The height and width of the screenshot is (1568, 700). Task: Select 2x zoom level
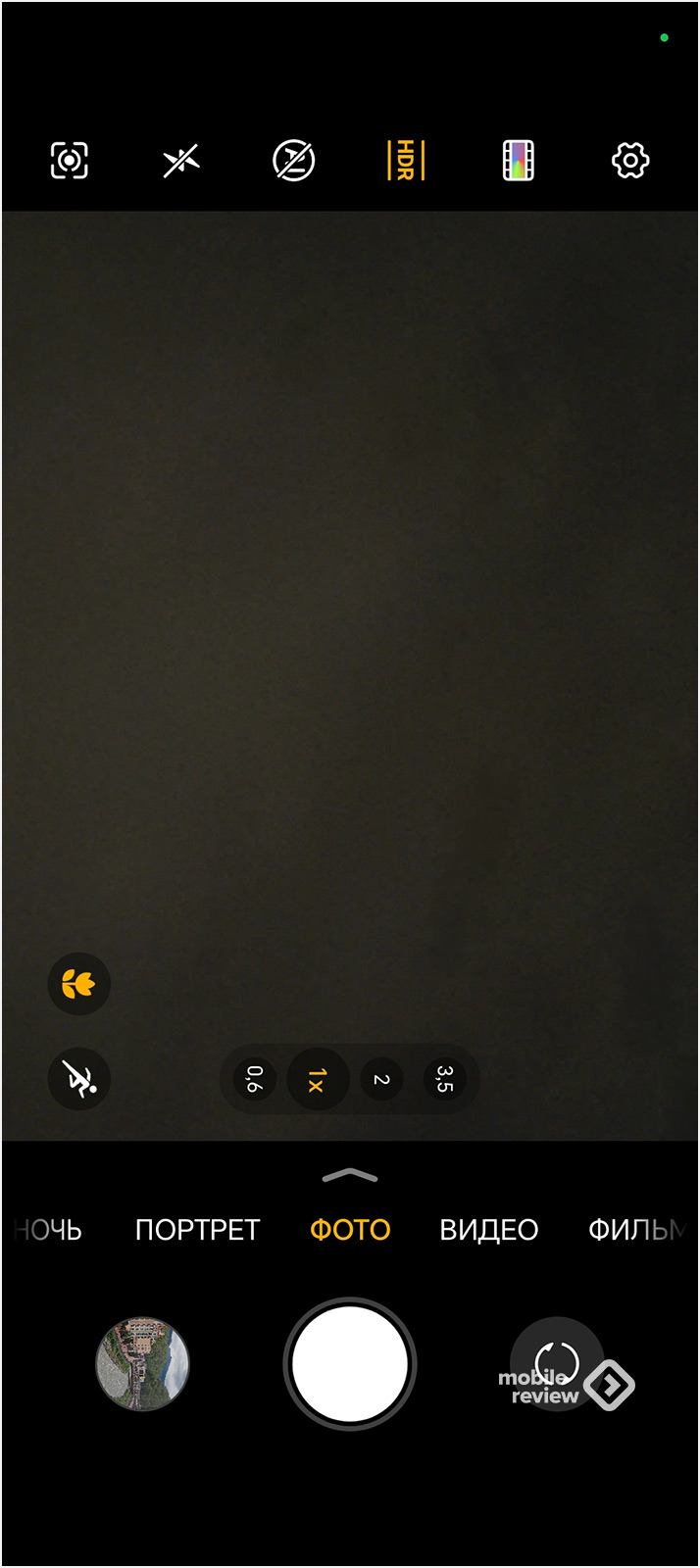[x=381, y=1080]
